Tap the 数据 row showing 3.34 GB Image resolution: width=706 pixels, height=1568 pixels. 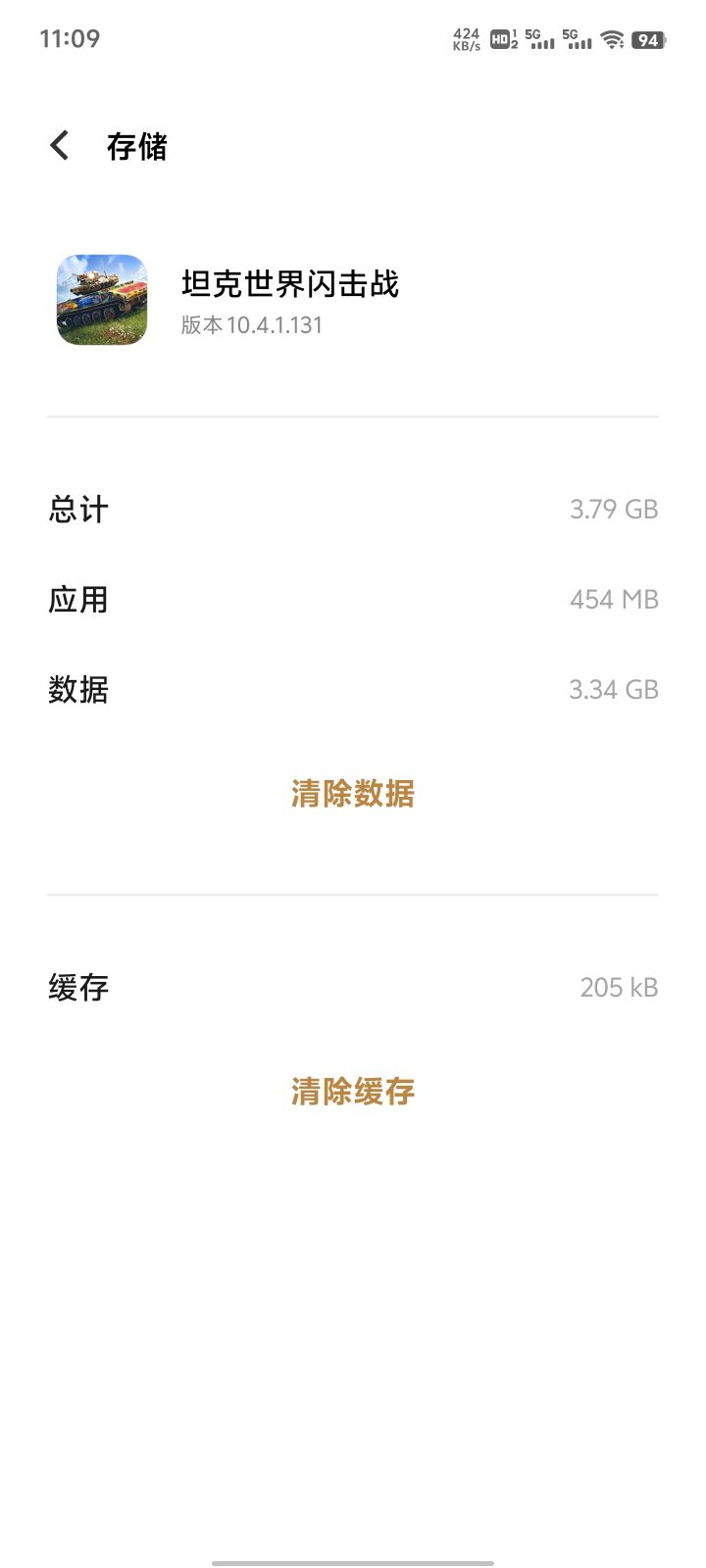[353, 689]
